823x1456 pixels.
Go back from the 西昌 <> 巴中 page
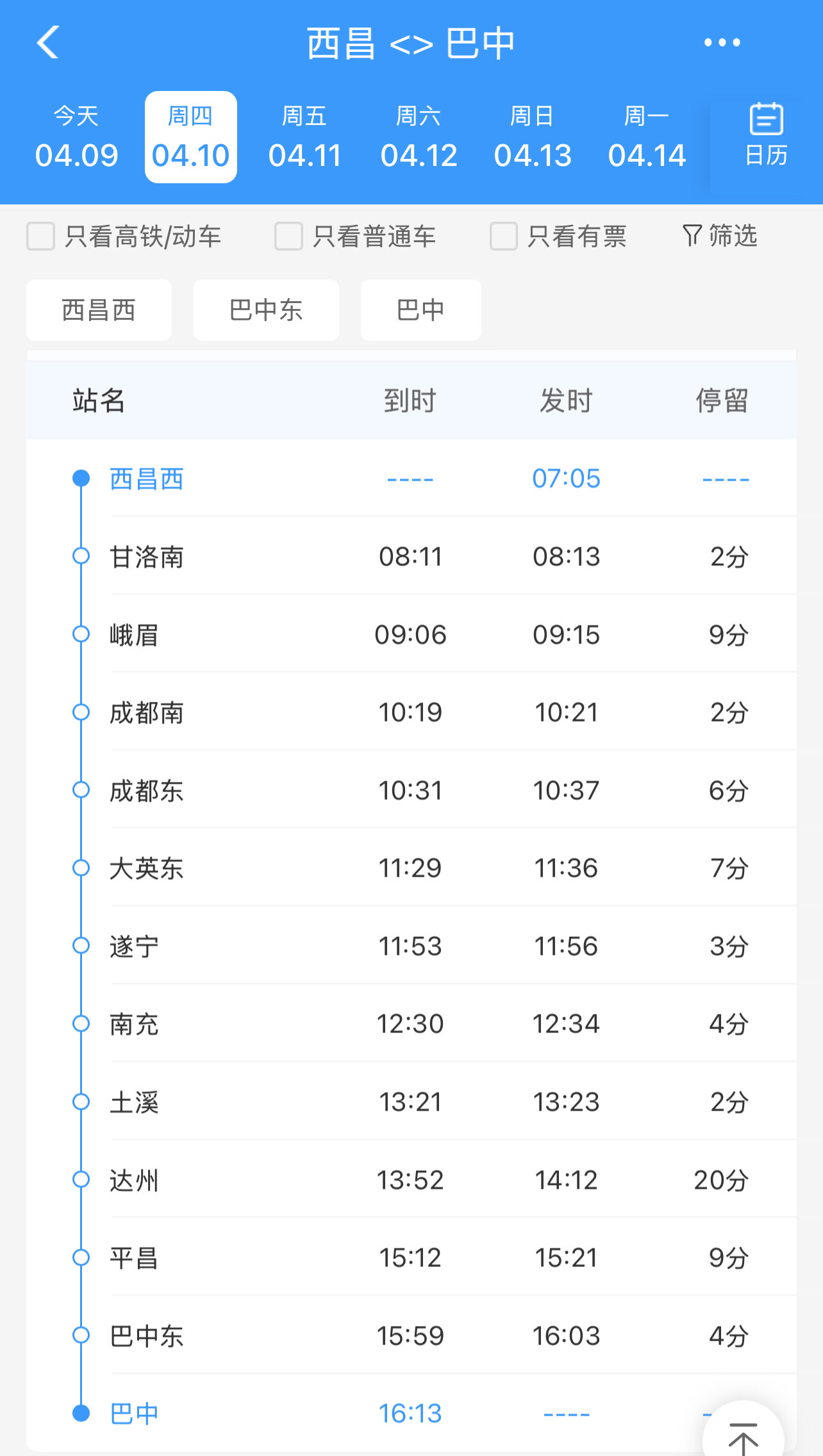[48, 43]
